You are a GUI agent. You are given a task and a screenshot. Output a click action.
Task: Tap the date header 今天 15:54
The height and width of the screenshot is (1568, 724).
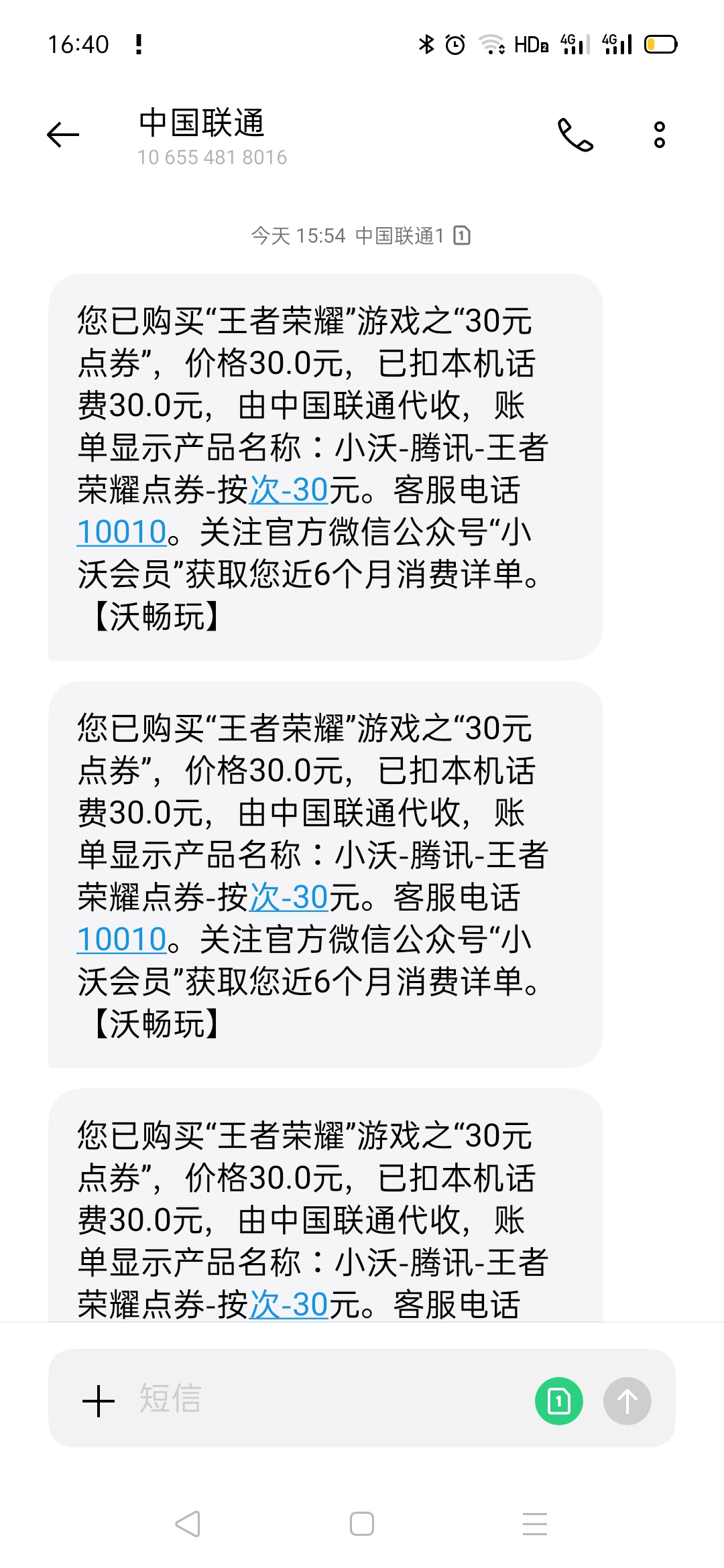click(362, 236)
